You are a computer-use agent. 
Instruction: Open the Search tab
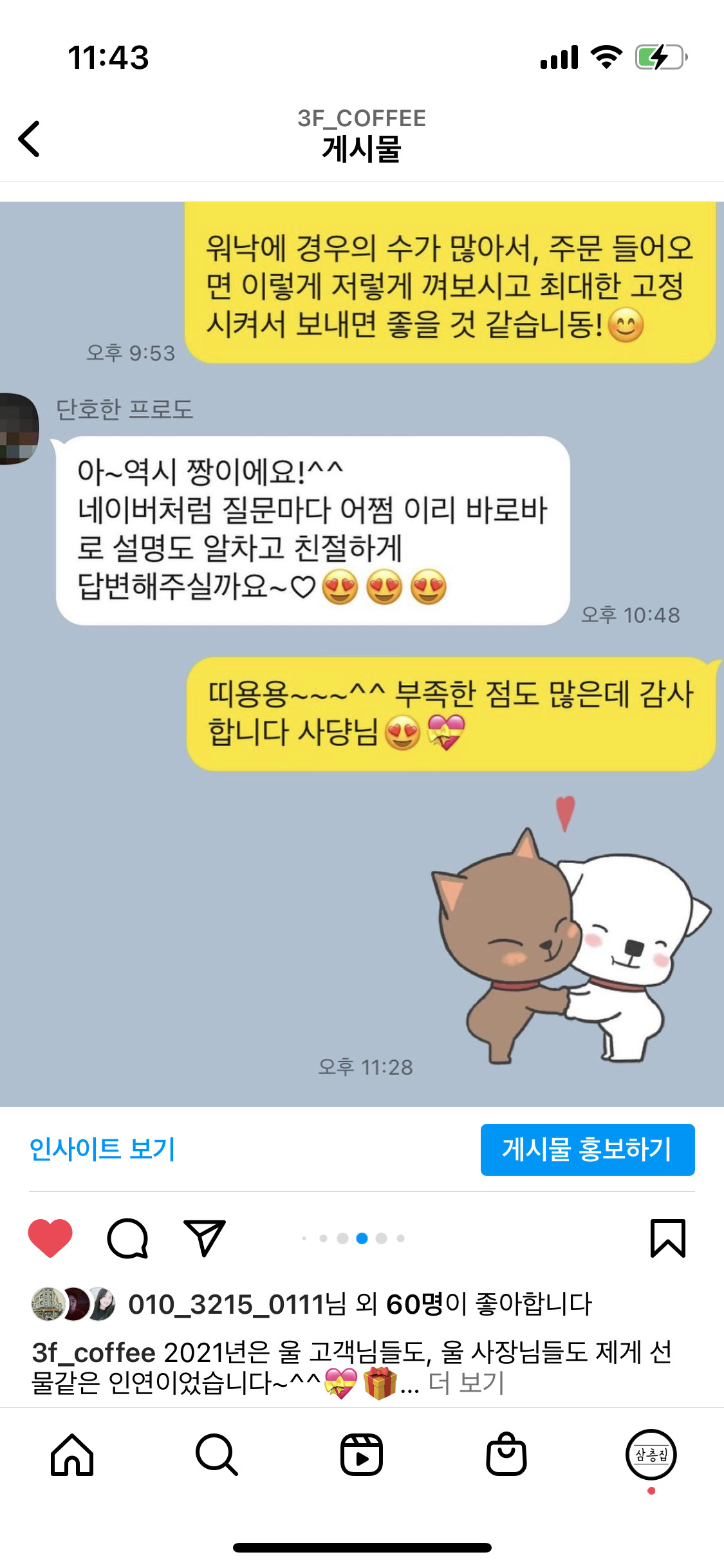click(x=217, y=1455)
